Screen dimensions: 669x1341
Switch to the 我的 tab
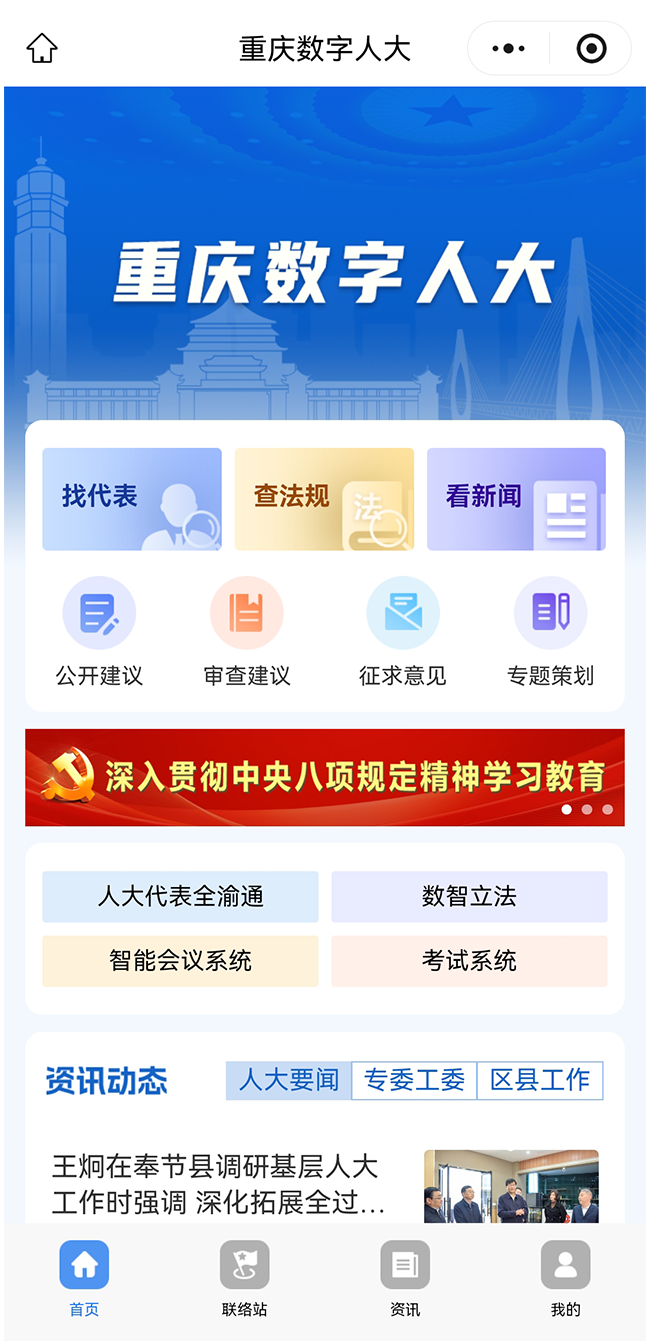(x=565, y=1278)
